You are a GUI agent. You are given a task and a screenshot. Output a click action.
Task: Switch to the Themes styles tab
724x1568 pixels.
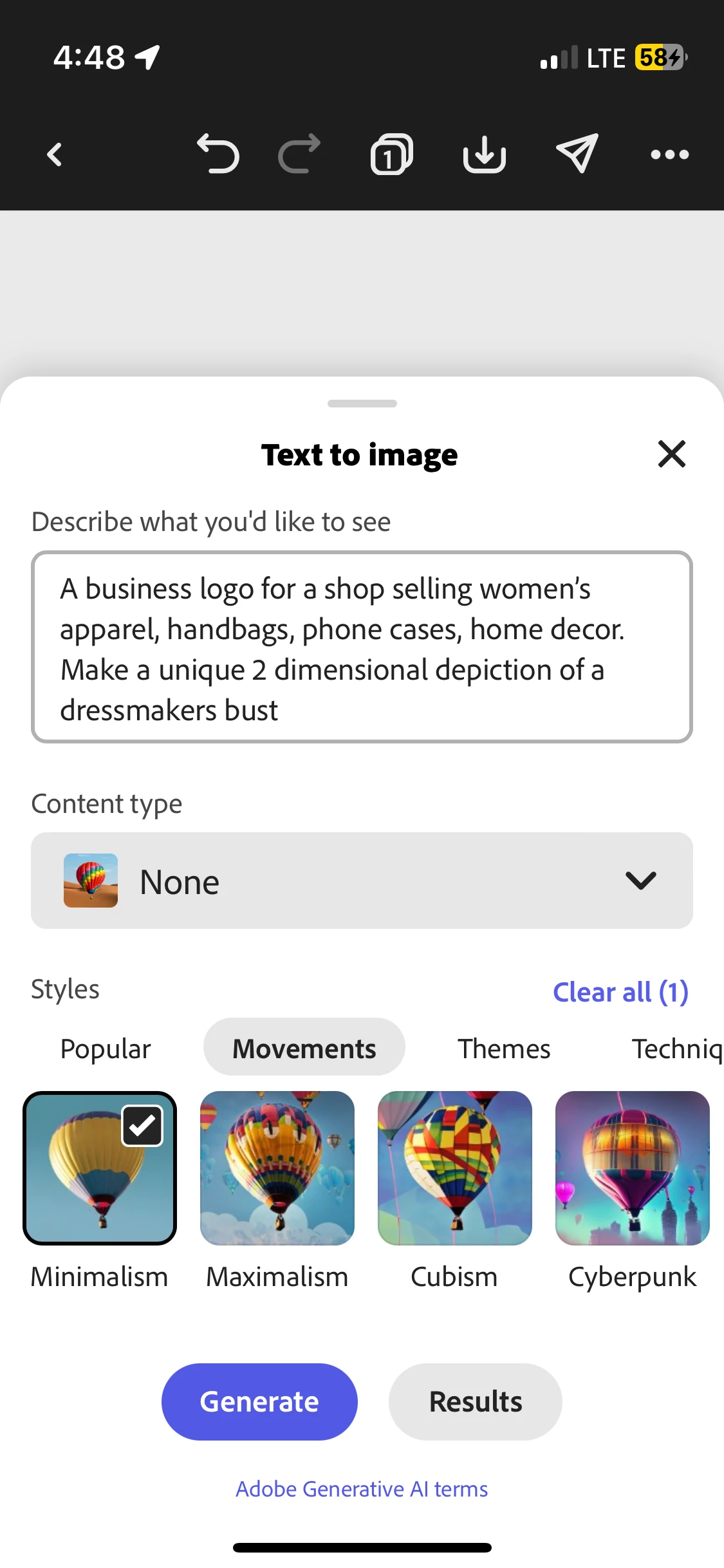click(504, 1049)
